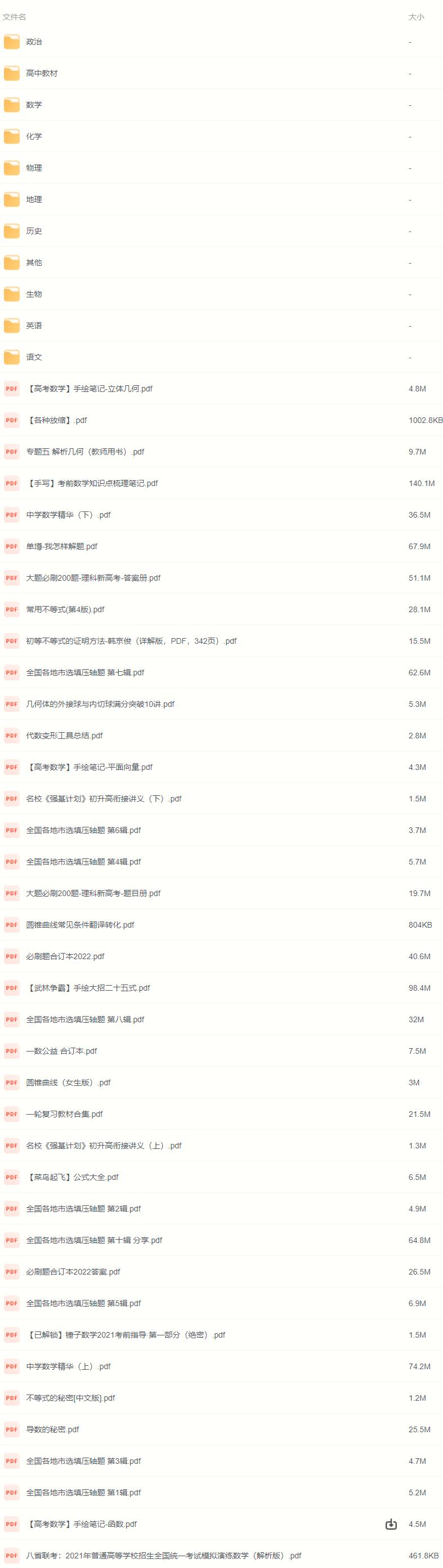Tap the save icon beside 手绘笔记-函数.pdf
Image resolution: width=443 pixels, height=1568 pixels.
tap(391, 1524)
